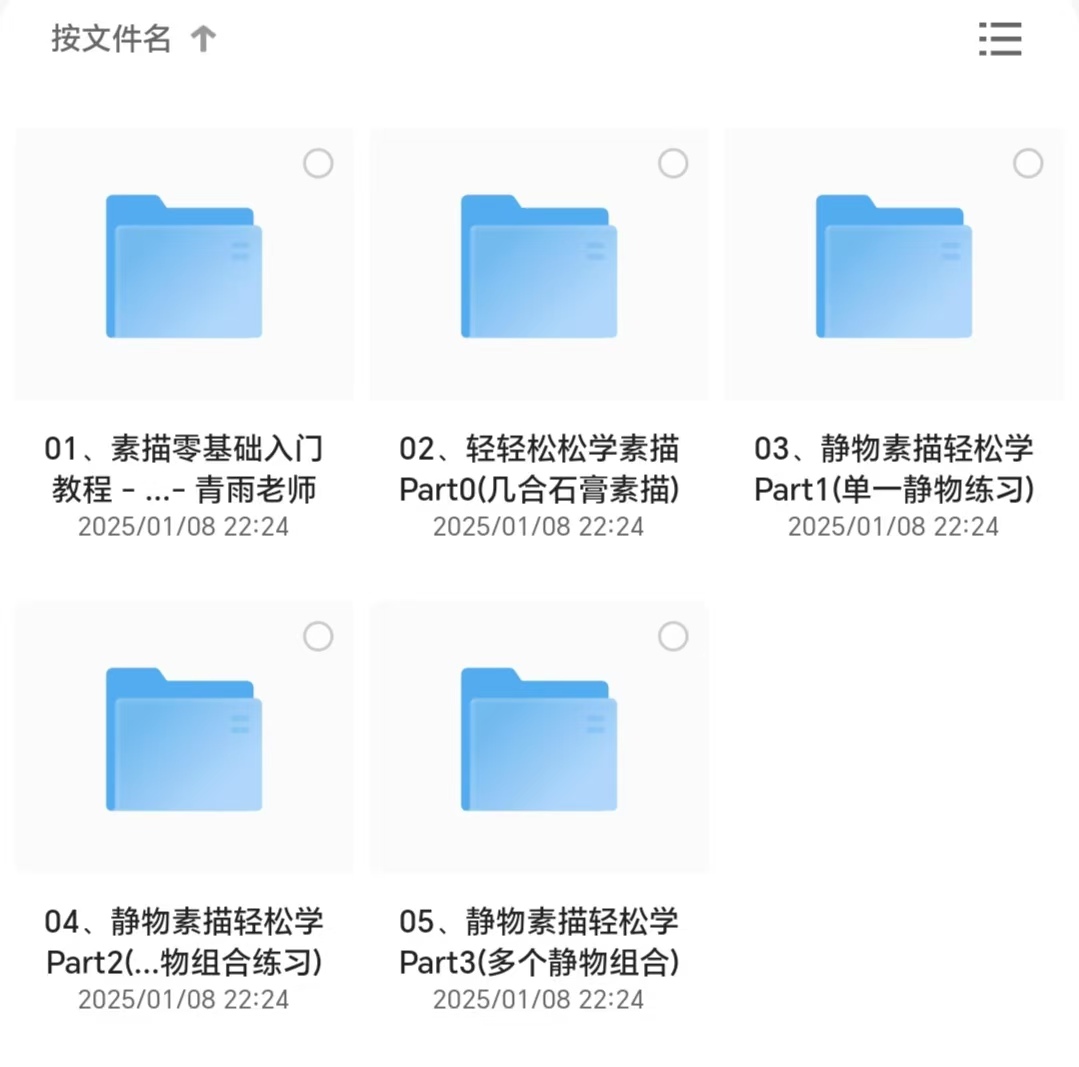
Task: Select the 03 Part1 单一静物练习 folder circle
Action: pos(1028,163)
